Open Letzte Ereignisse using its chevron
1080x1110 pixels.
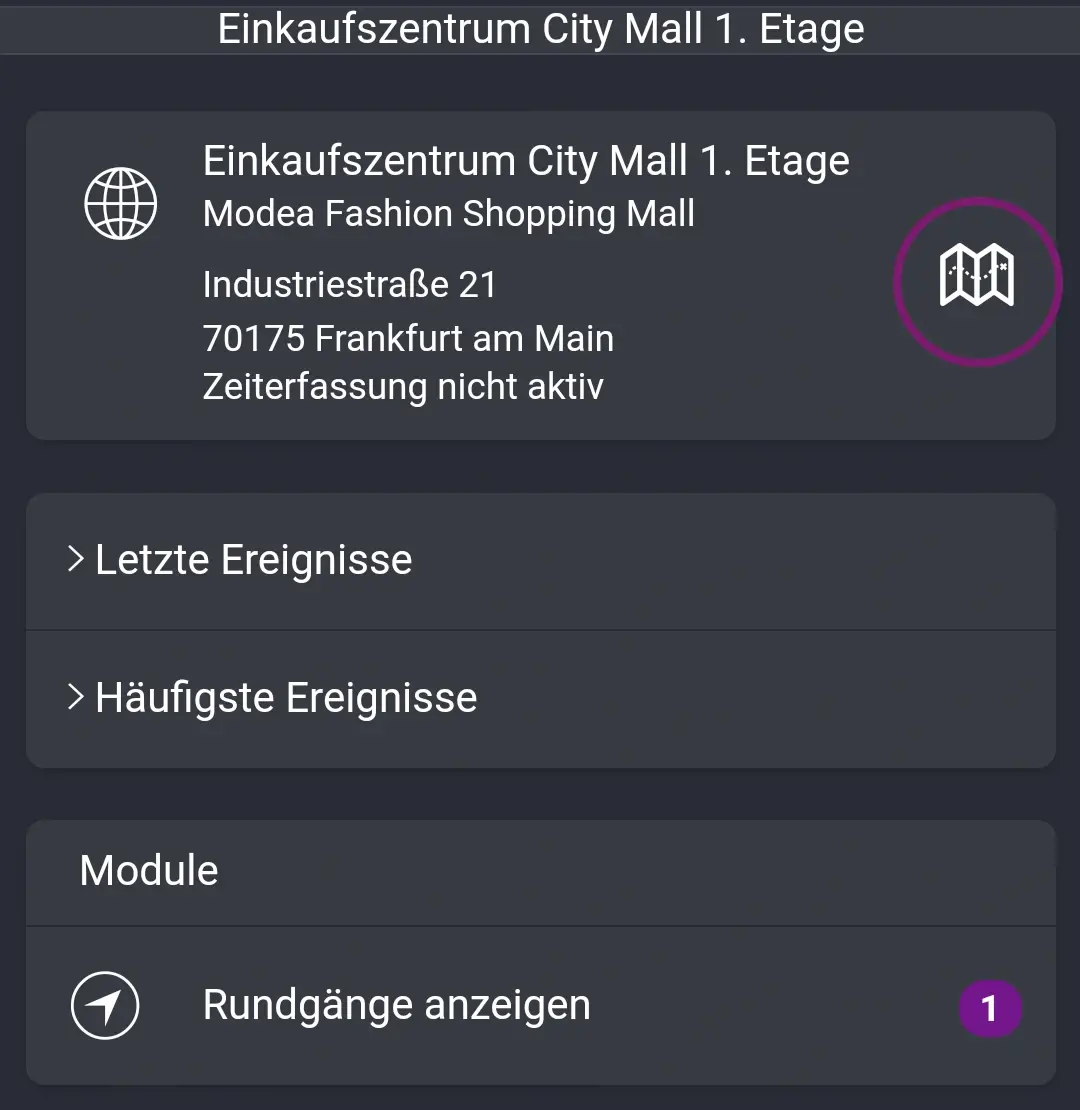[x=75, y=560]
